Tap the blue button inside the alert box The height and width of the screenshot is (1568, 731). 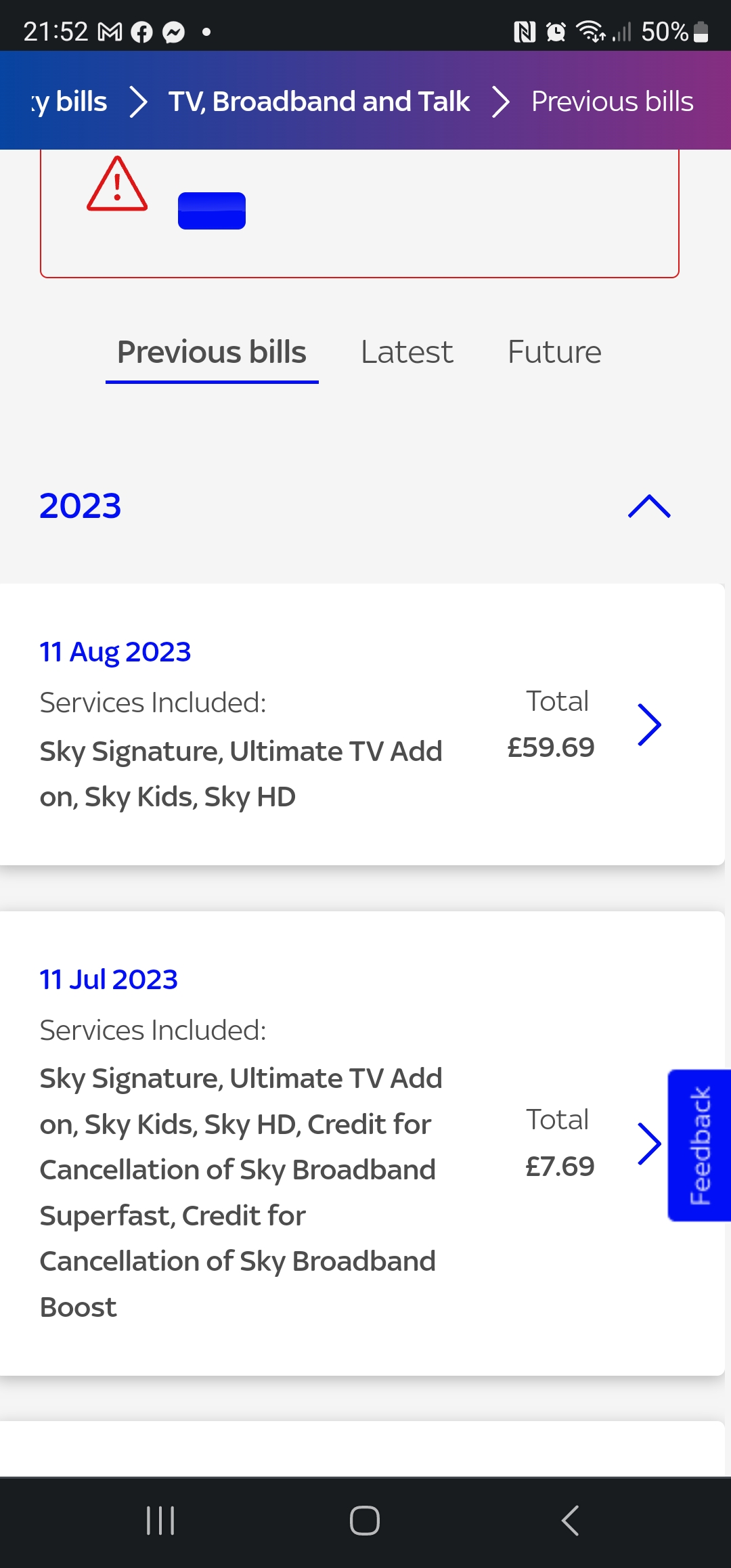click(212, 209)
